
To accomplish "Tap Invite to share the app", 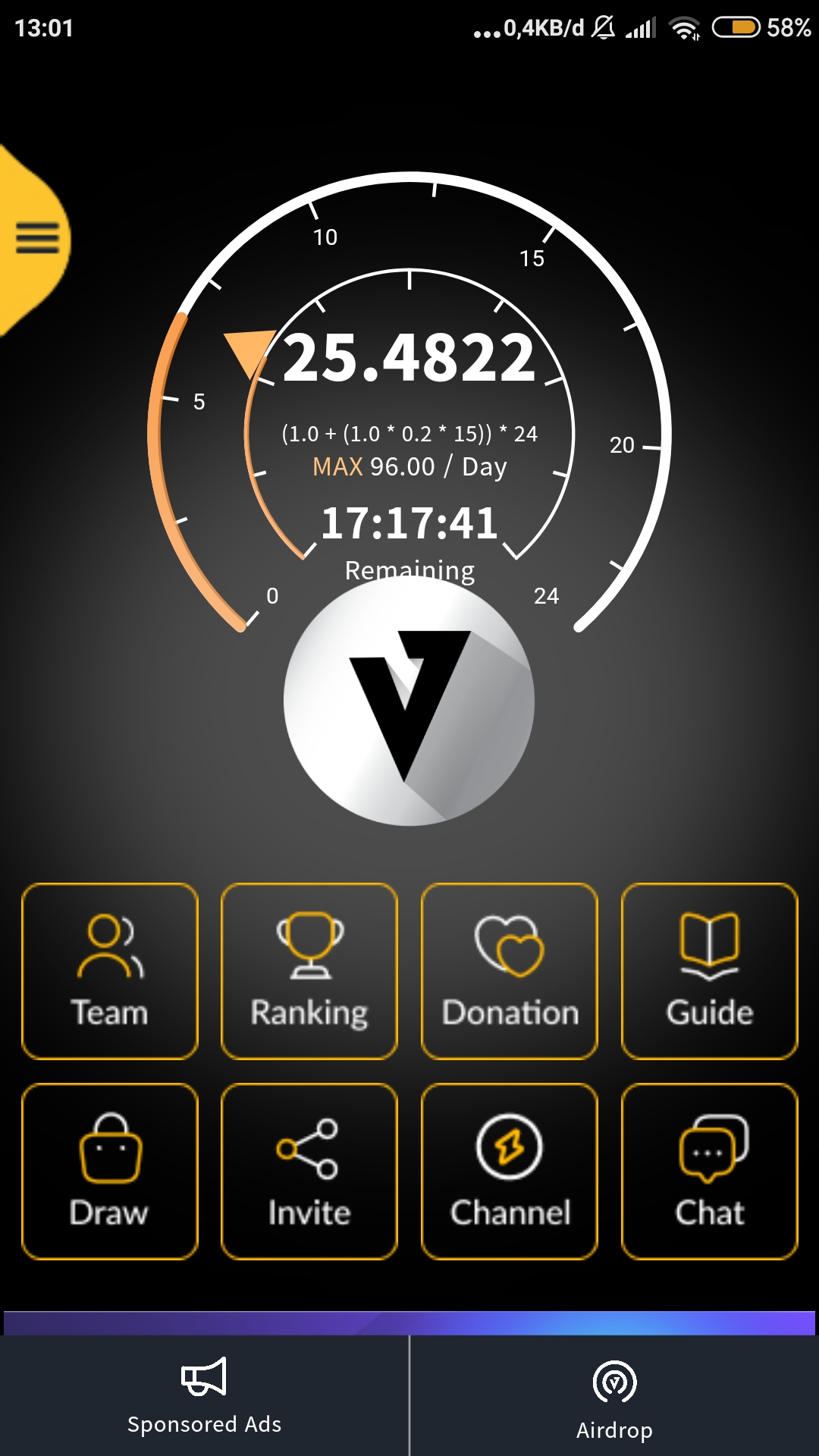I will click(x=309, y=1172).
